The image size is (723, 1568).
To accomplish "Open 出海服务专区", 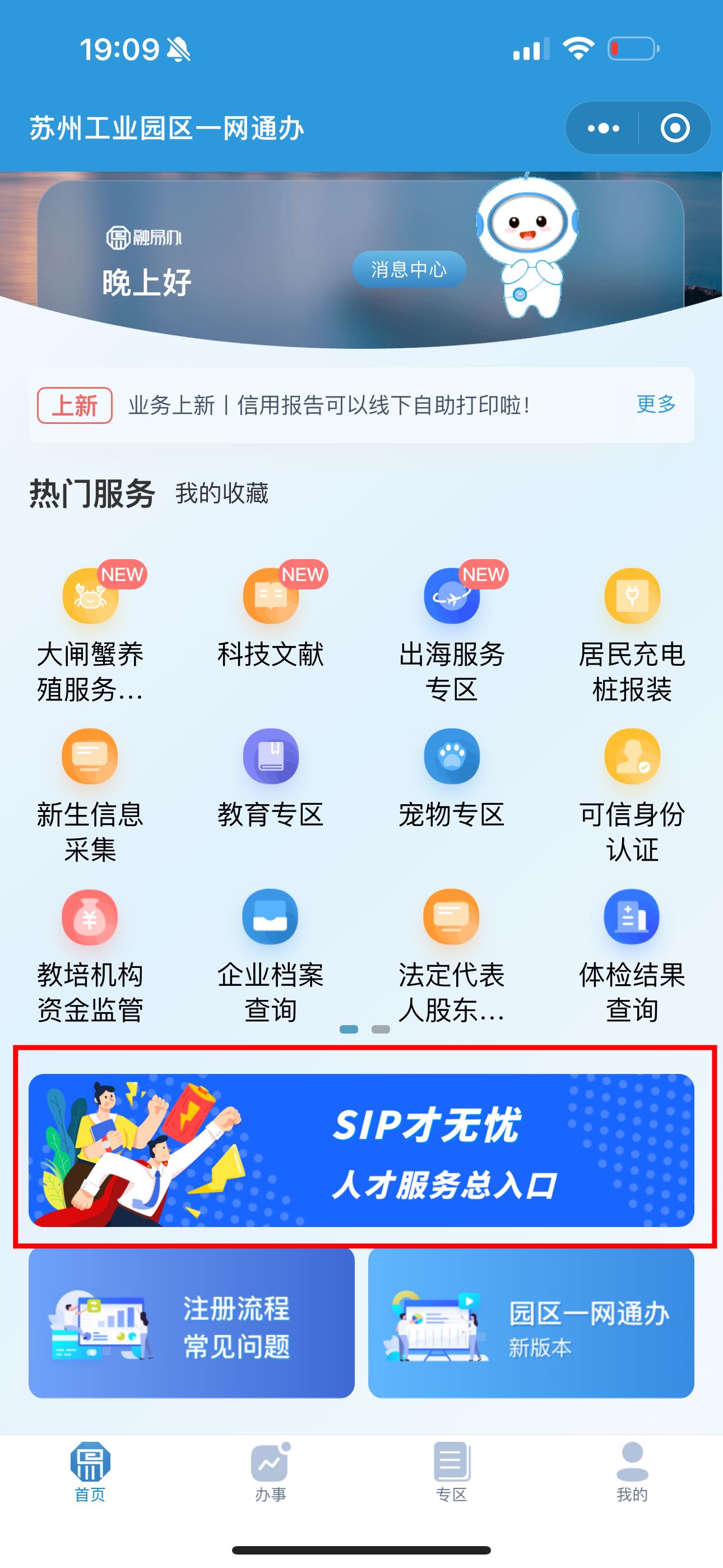I will (x=452, y=633).
